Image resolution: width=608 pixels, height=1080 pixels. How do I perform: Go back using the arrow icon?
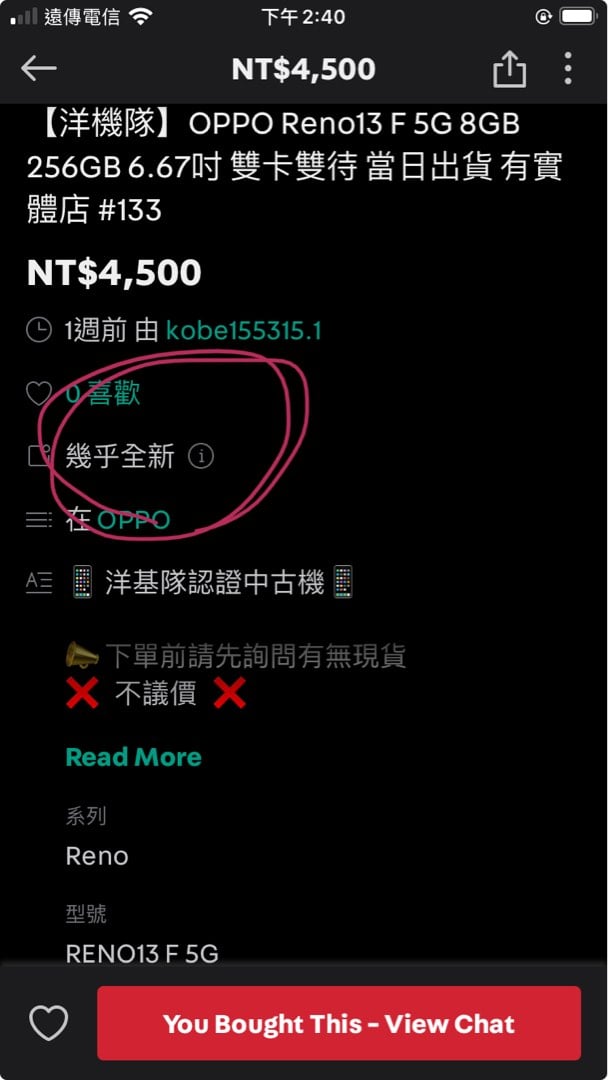(39, 68)
